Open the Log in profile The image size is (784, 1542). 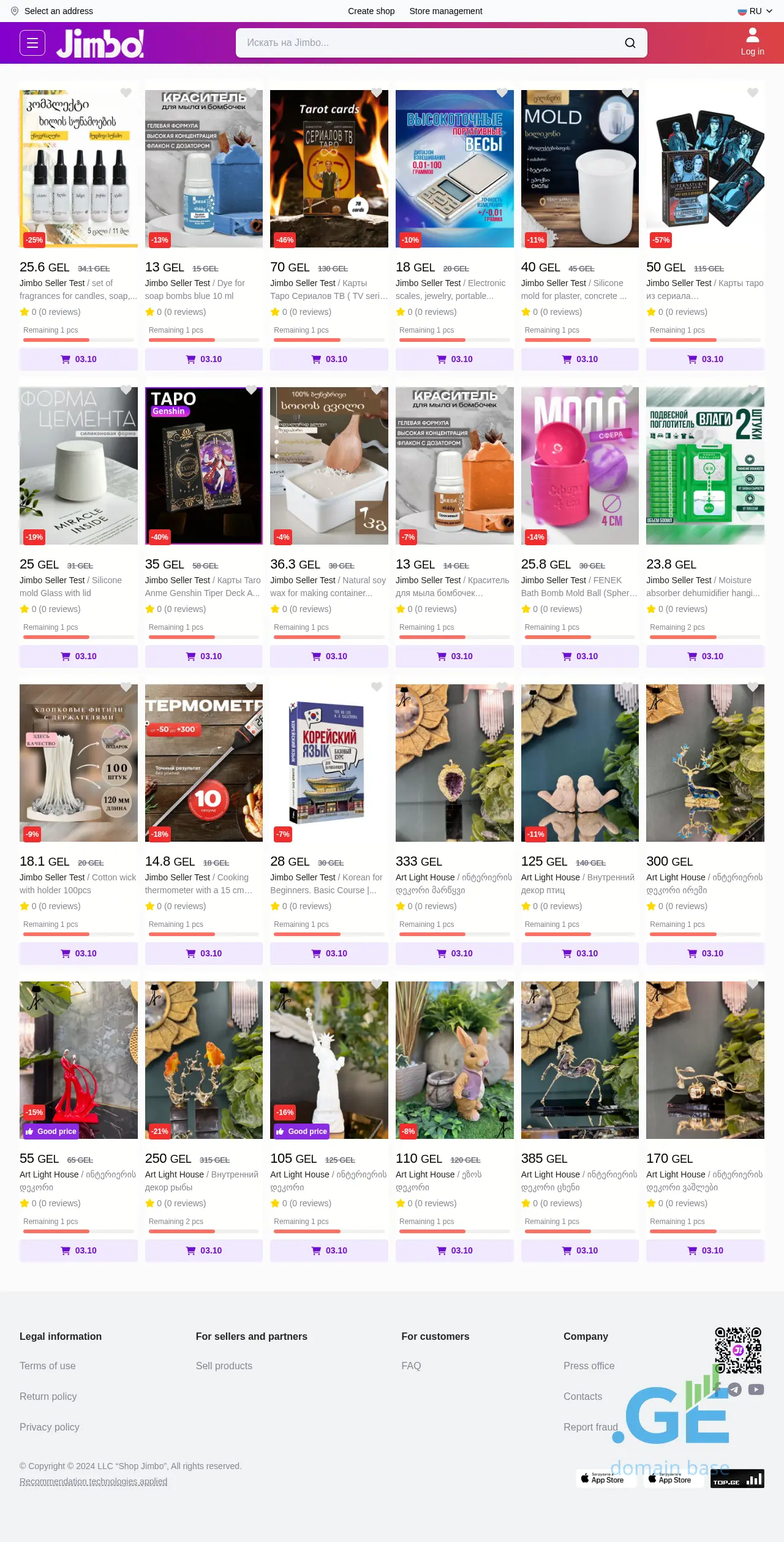coord(752,42)
